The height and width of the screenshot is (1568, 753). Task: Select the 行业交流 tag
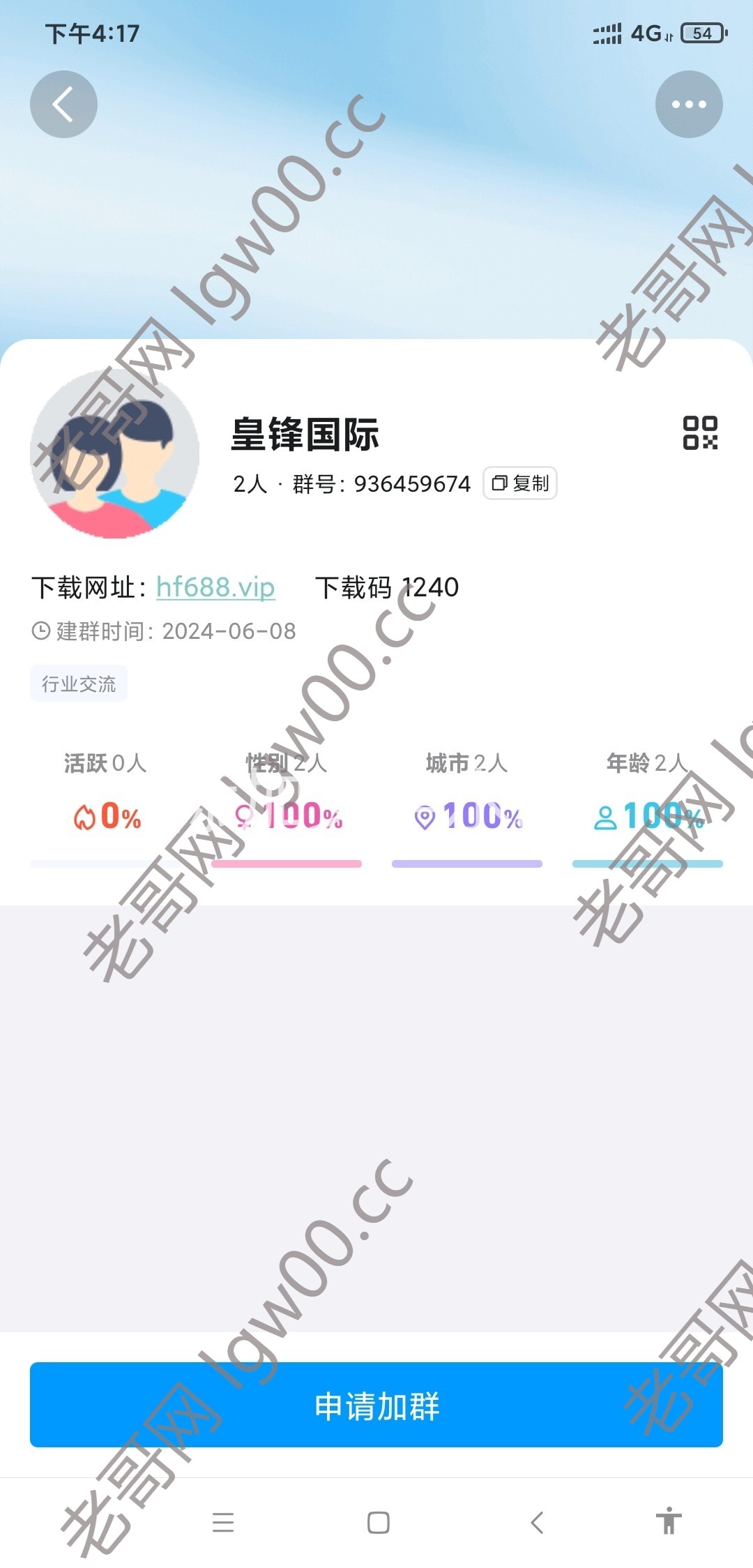click(79, 684)
